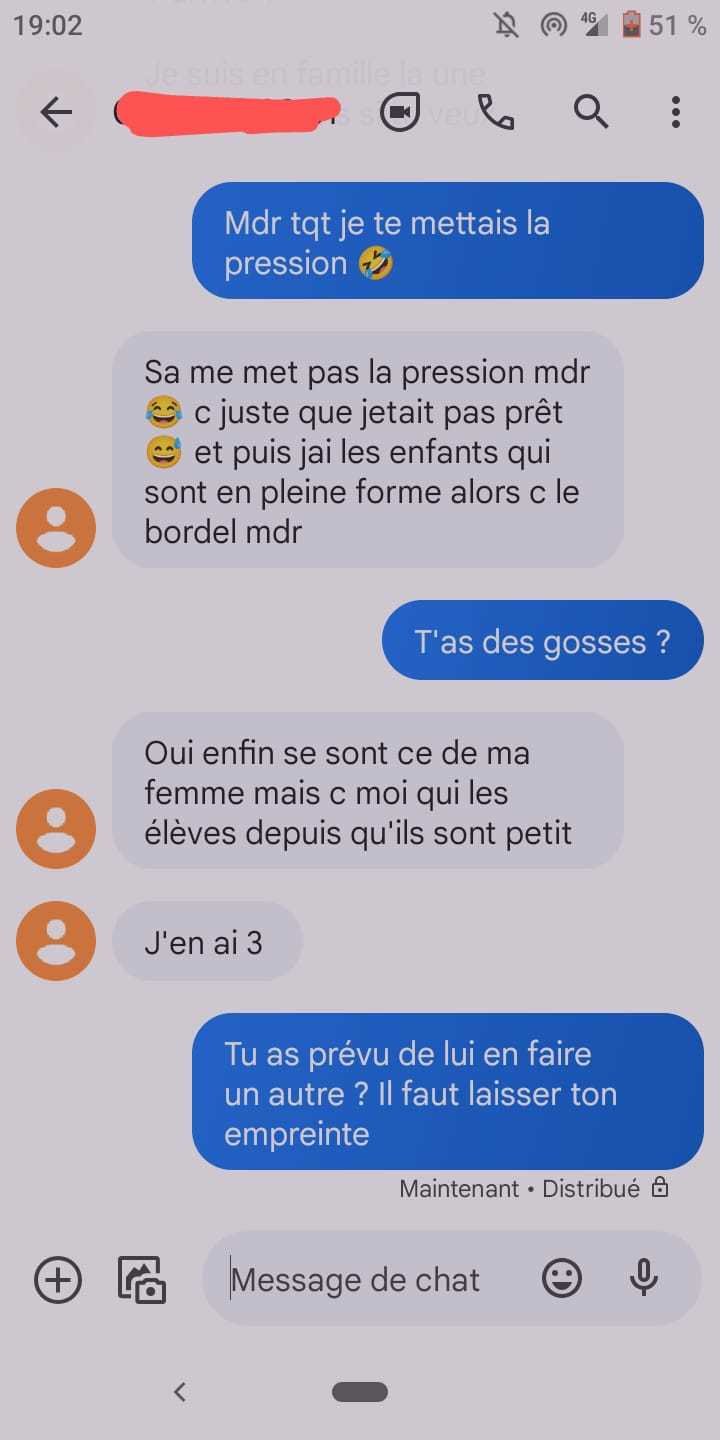Screen dimensions: 720x1440
Task: Record a voice message with the microphone
Action: pyautogui.click(x=644, y=1278)
